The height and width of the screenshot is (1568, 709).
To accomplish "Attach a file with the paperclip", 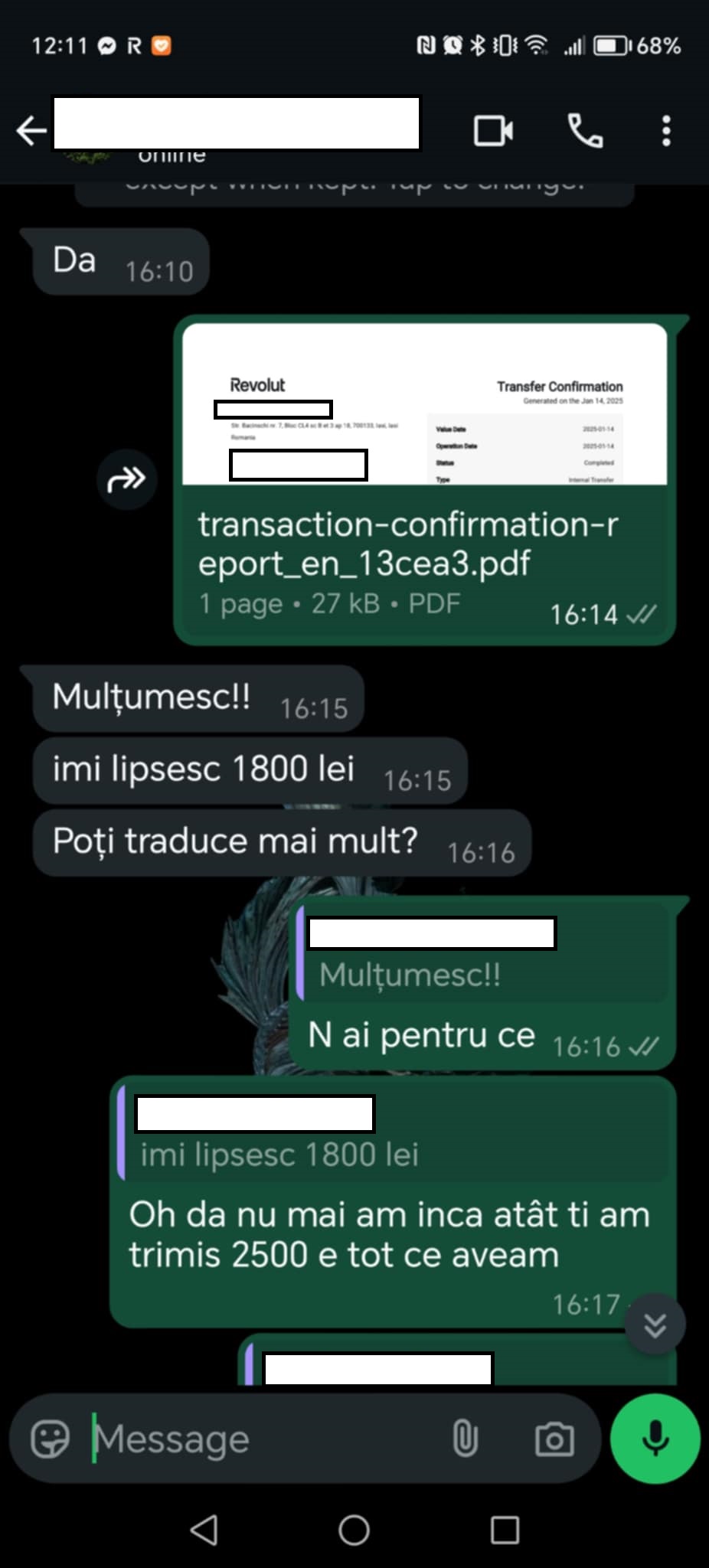I will 465,1439.
